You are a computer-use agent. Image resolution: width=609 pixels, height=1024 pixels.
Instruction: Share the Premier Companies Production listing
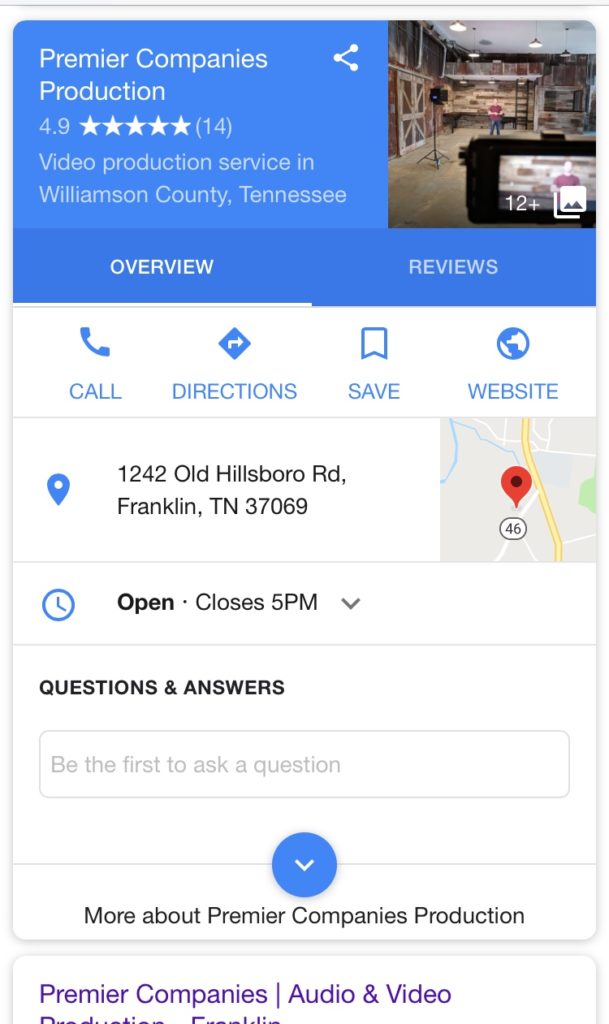(346, 58)
